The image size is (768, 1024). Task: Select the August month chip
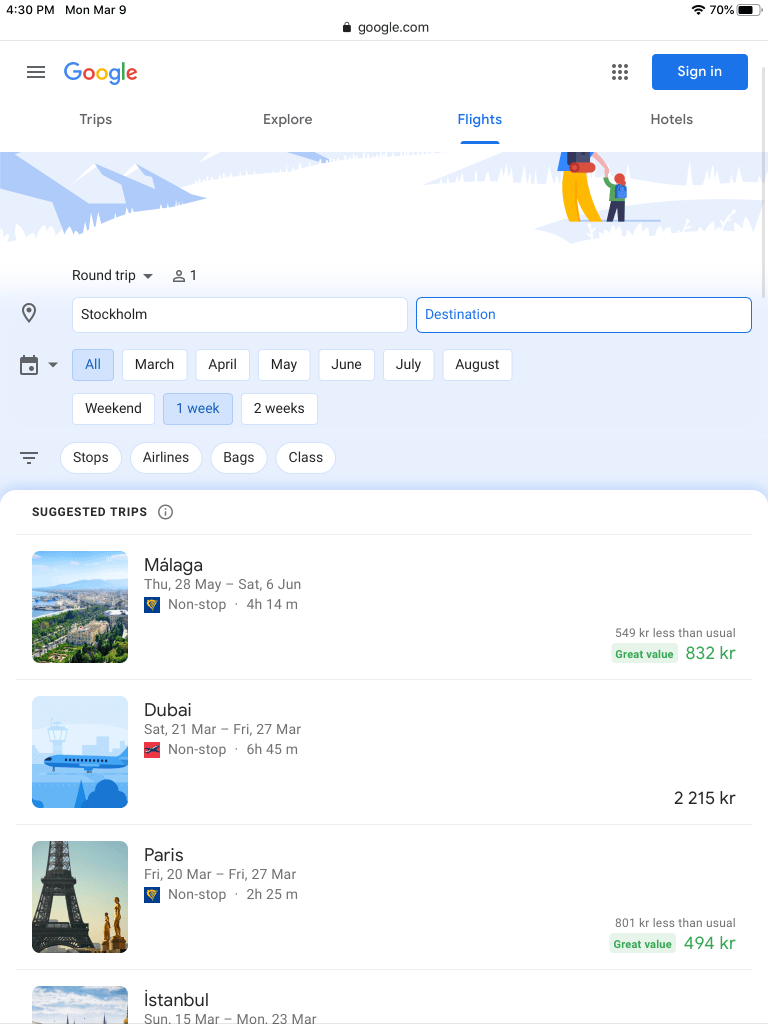(477, 365)
